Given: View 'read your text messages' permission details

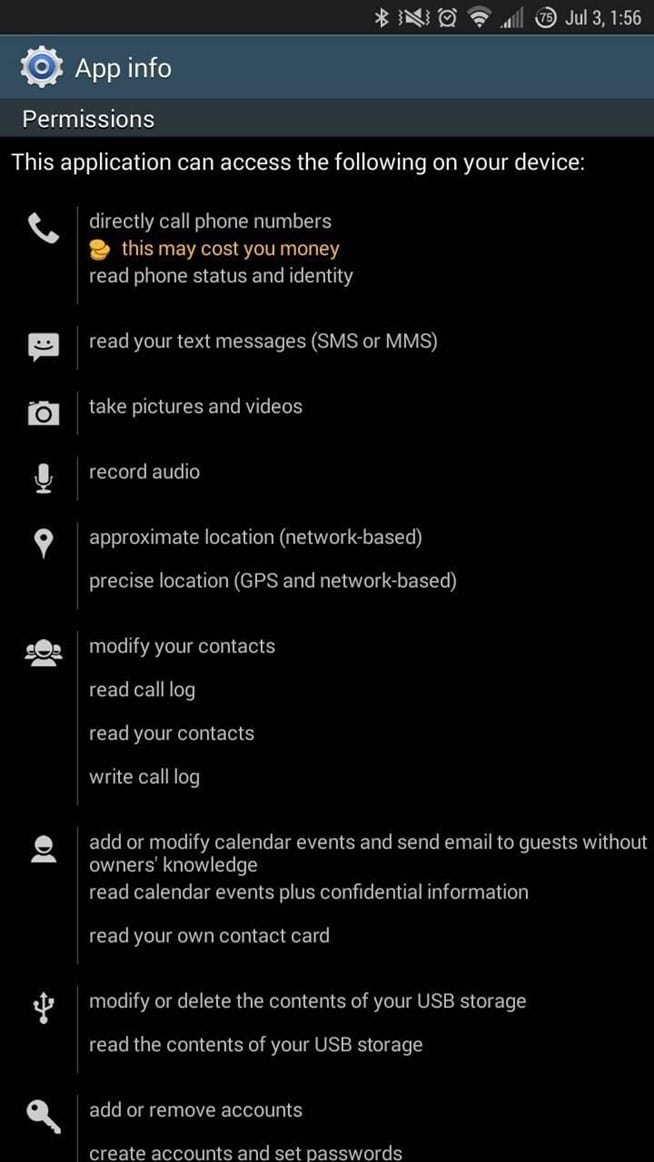Looking at the screenshot, I should click(263, 342).
